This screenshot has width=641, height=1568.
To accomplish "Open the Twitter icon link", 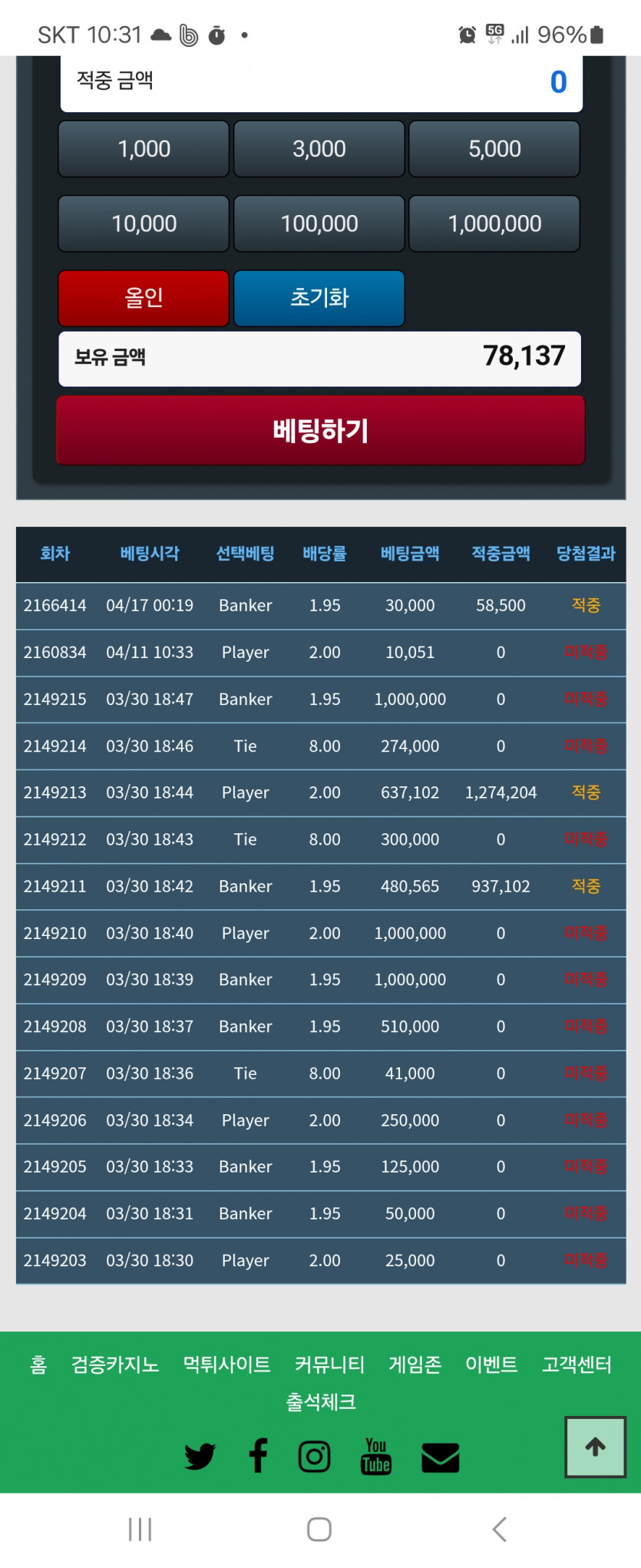I will click(200, 1456).
